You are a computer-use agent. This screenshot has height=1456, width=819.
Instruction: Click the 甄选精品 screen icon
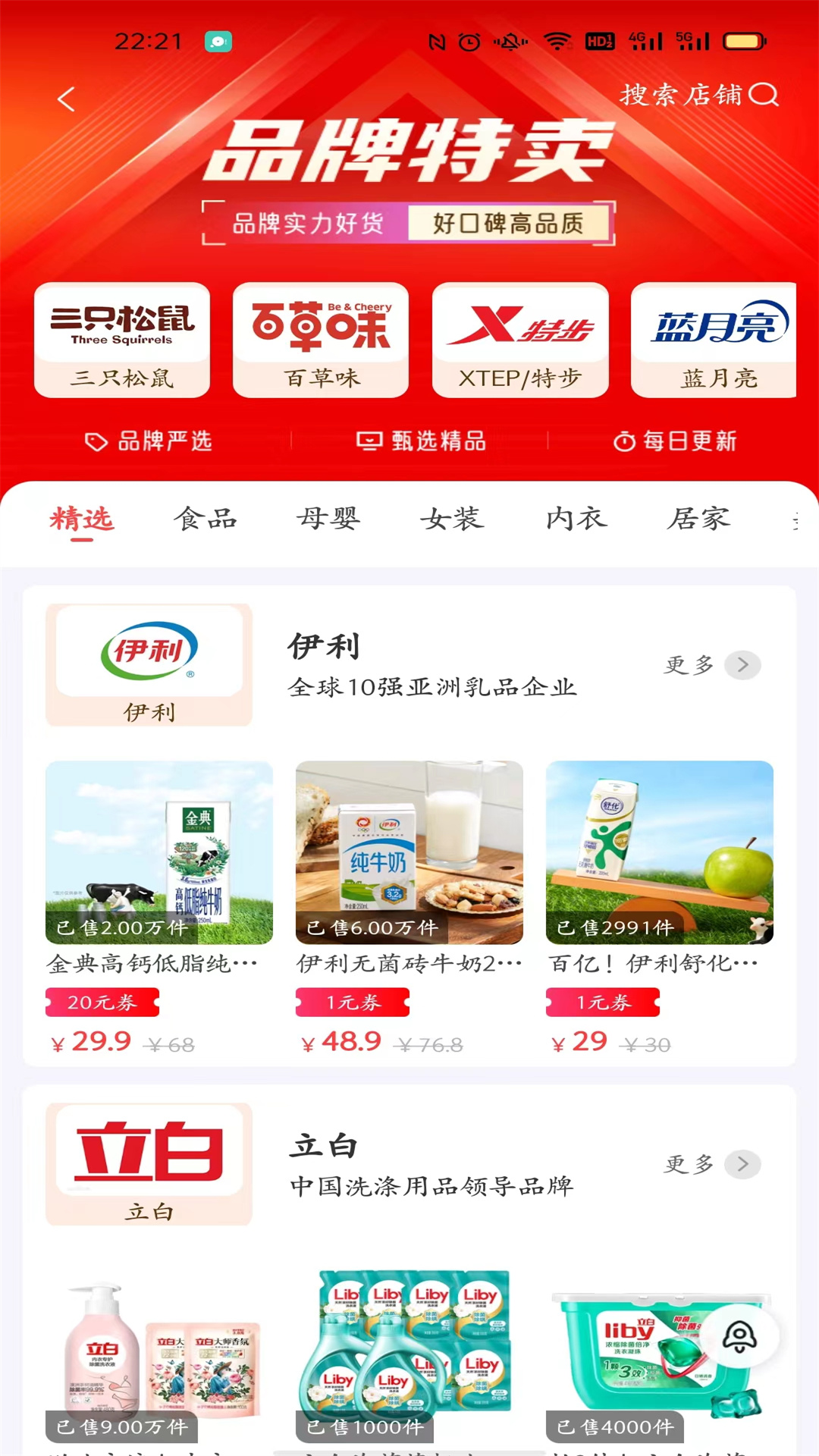[369, 441]
